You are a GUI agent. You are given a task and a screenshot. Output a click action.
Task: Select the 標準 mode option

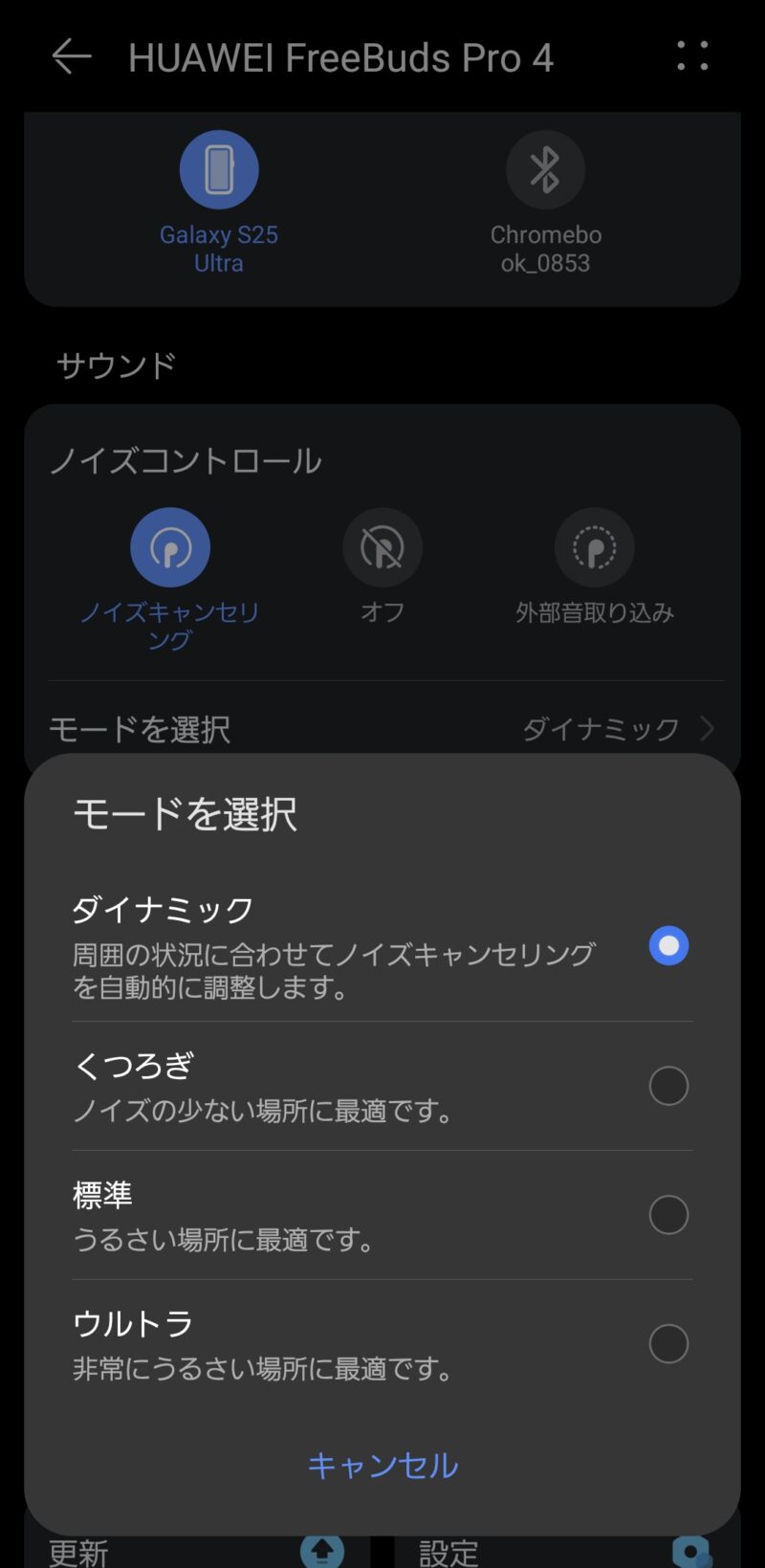click(x=668, y=1215)
